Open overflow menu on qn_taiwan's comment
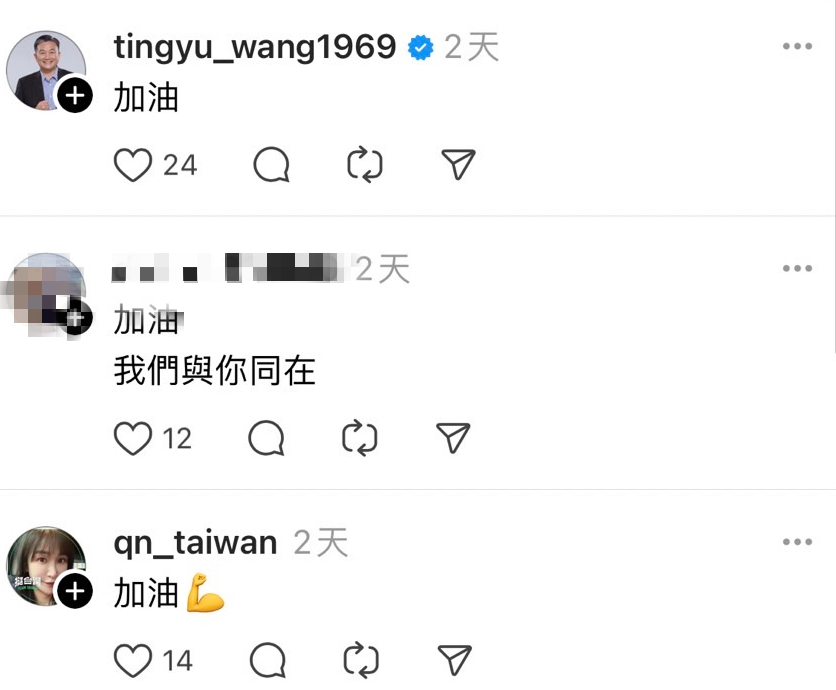 tap(797, 542)
